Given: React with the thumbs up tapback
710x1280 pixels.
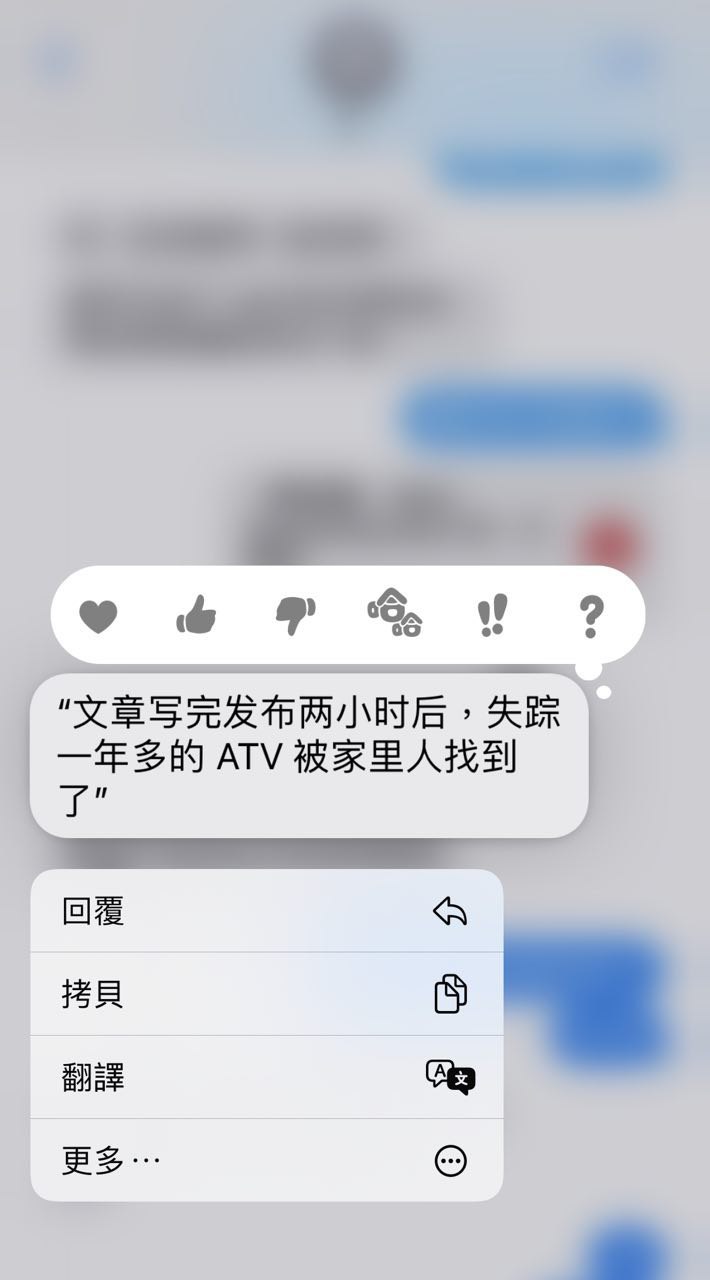Looking at the screenshot, I should [x=197, y=615].
